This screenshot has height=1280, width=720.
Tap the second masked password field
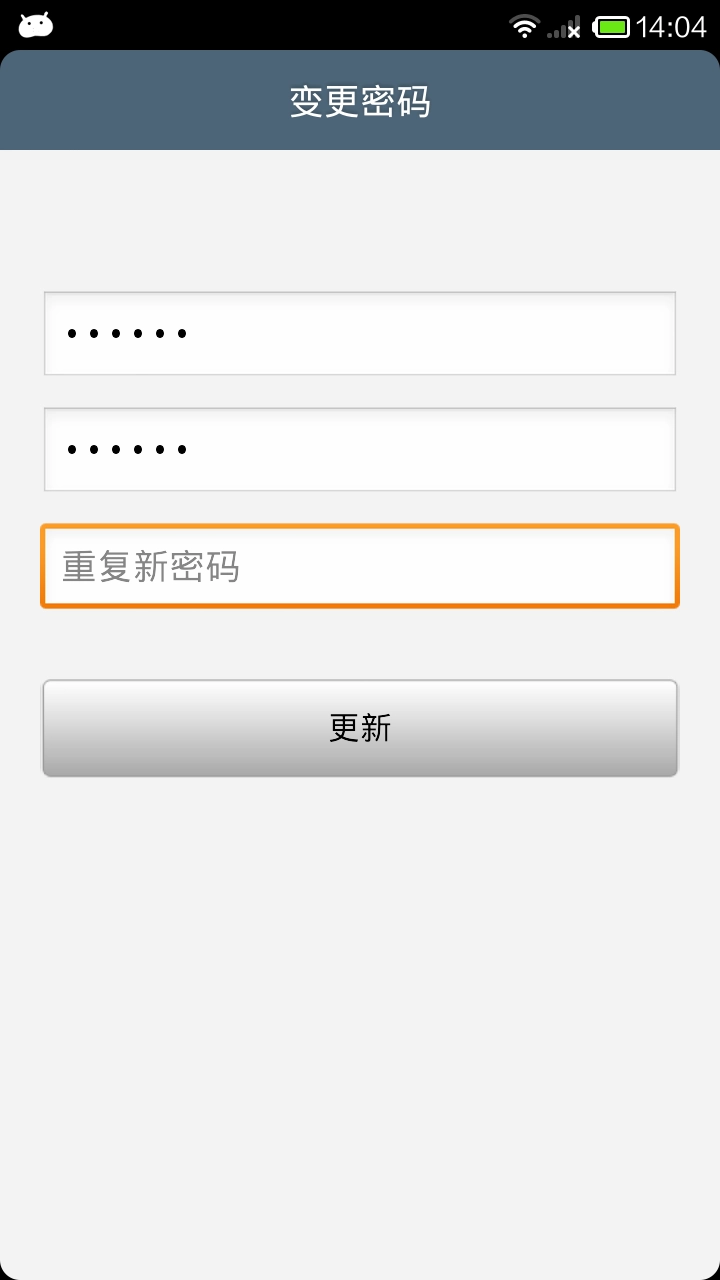pos(360,448)
